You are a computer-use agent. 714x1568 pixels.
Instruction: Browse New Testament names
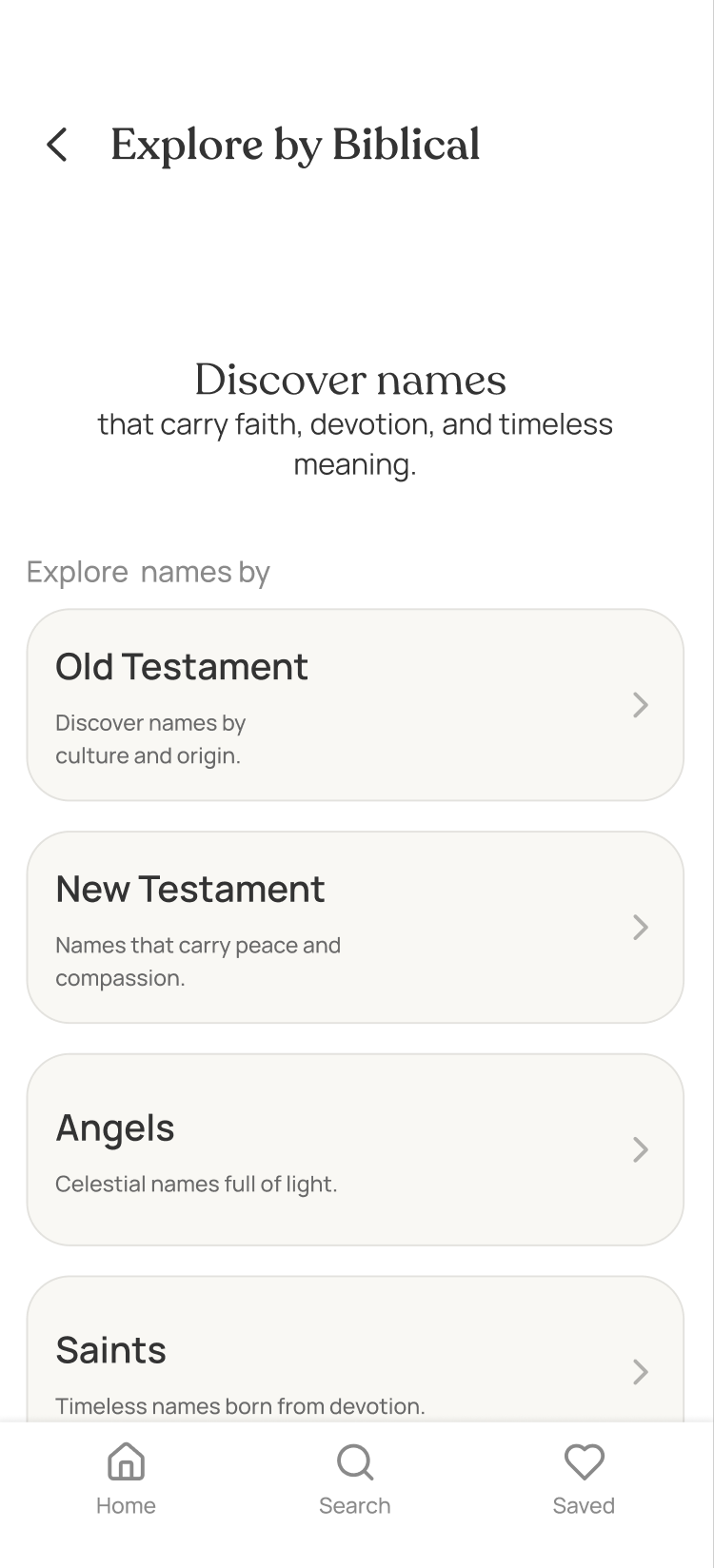(x=355, y=928)
